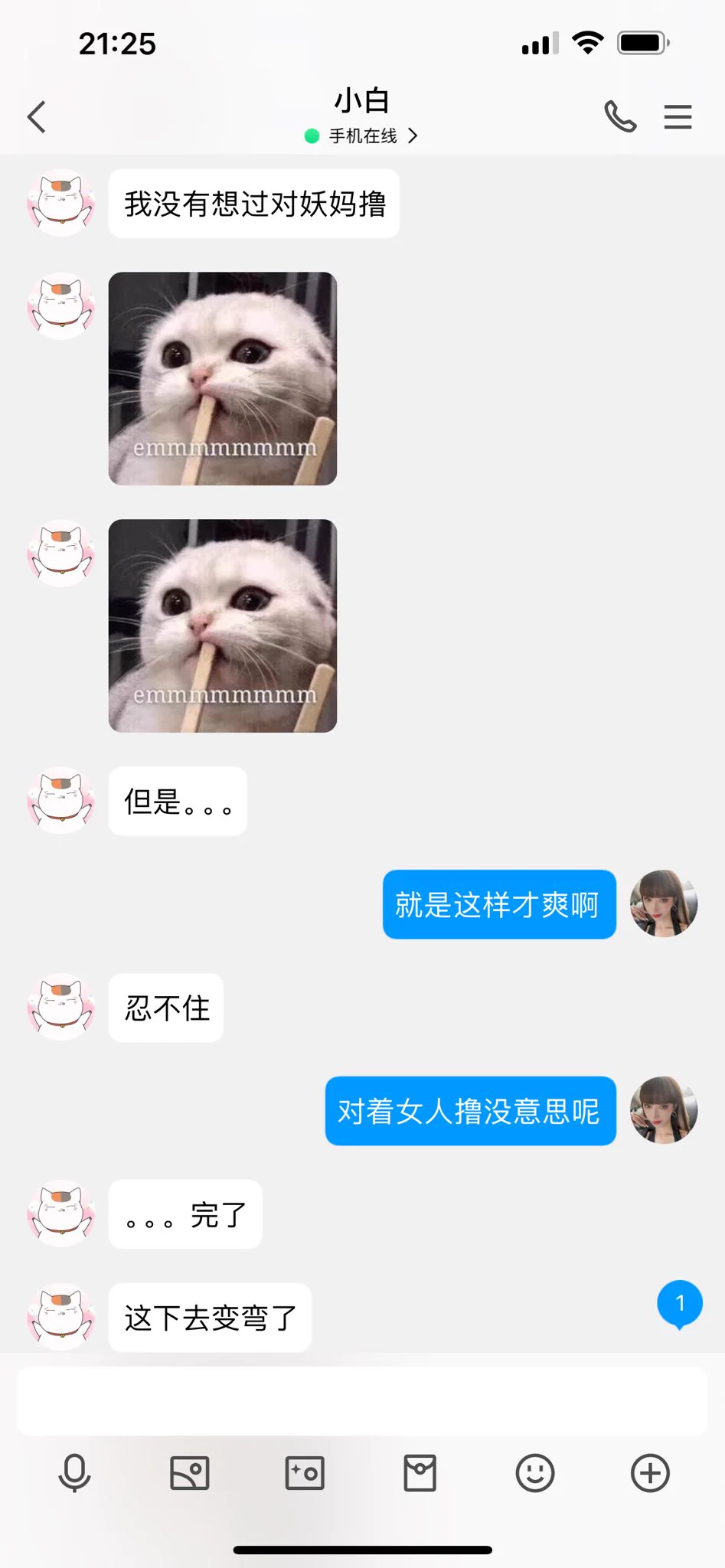Open the emoji sticker panel

(x=535, y=1472)
